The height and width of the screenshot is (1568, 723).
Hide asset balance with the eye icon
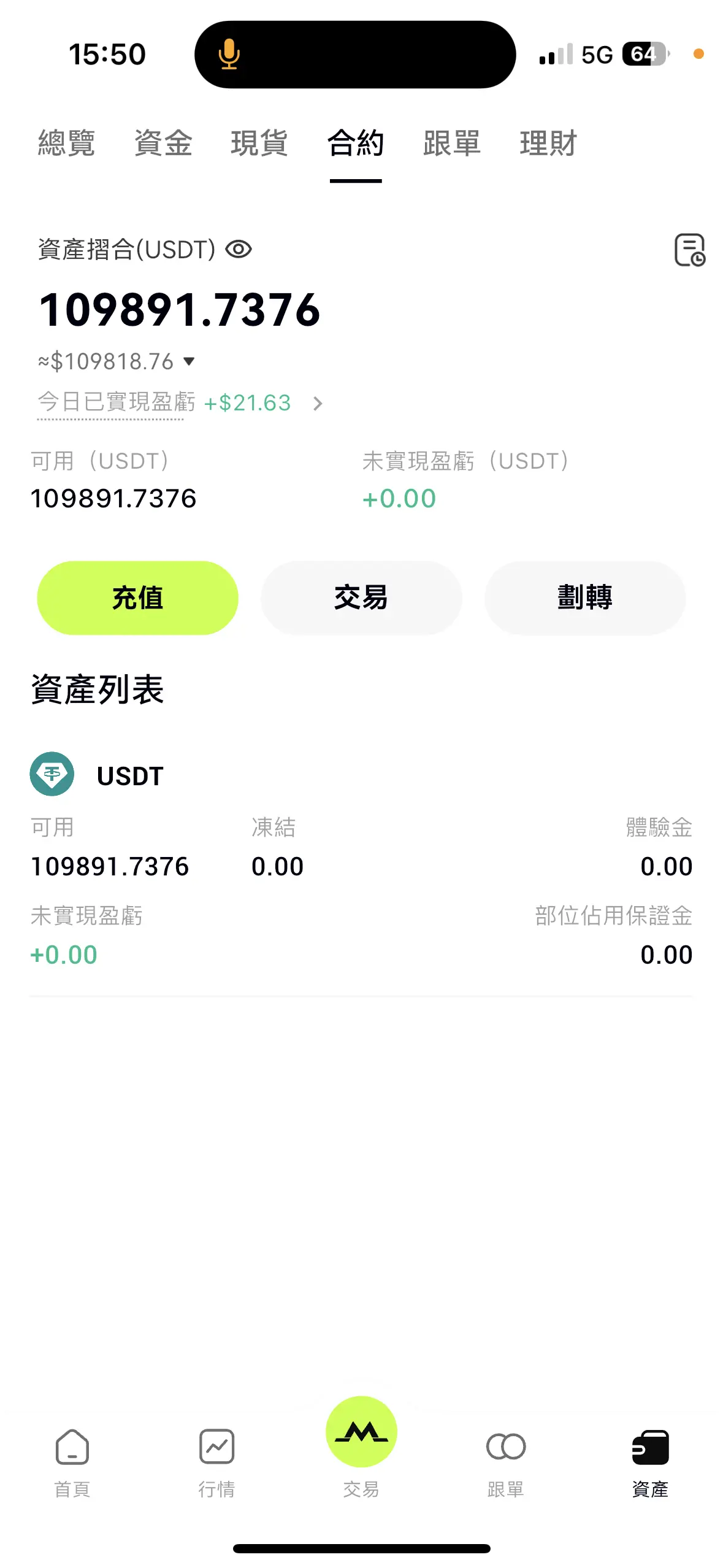[239, 250]
